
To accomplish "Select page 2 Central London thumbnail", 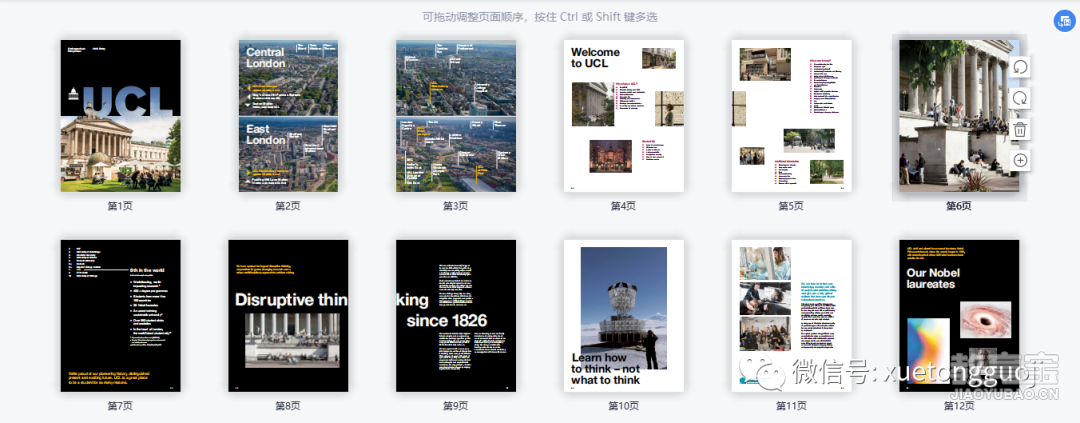I will [288, 116].
